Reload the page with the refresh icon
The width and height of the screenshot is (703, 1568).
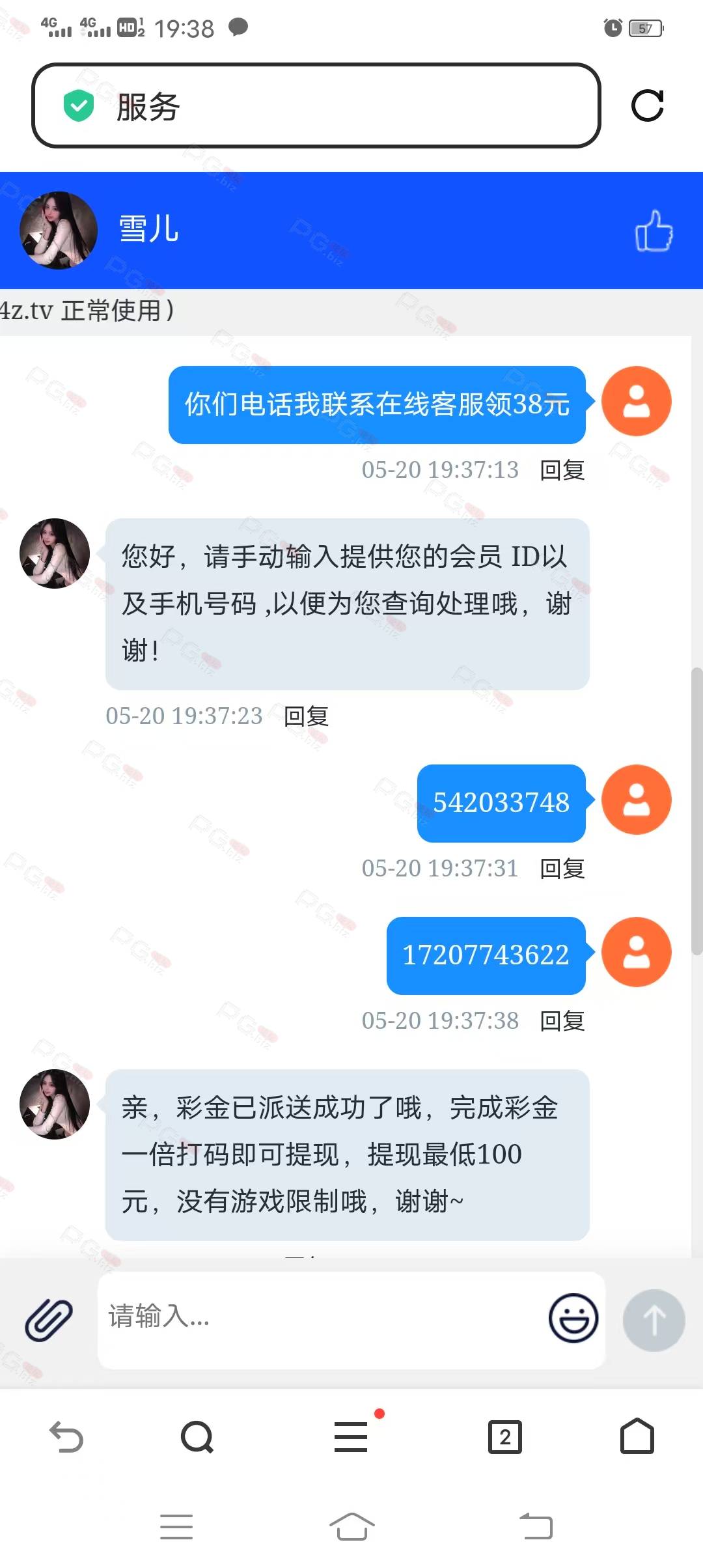point(648,105)
